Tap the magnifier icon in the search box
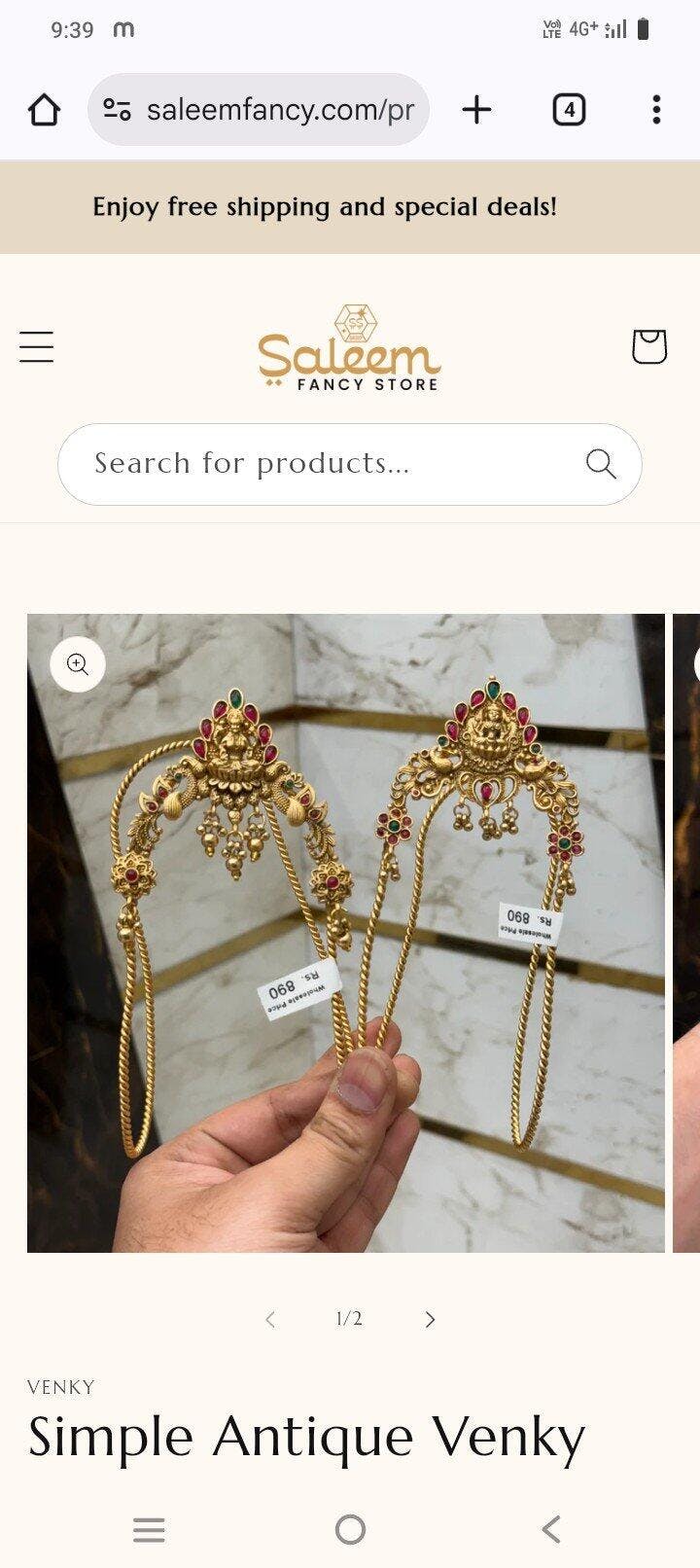 601,464
